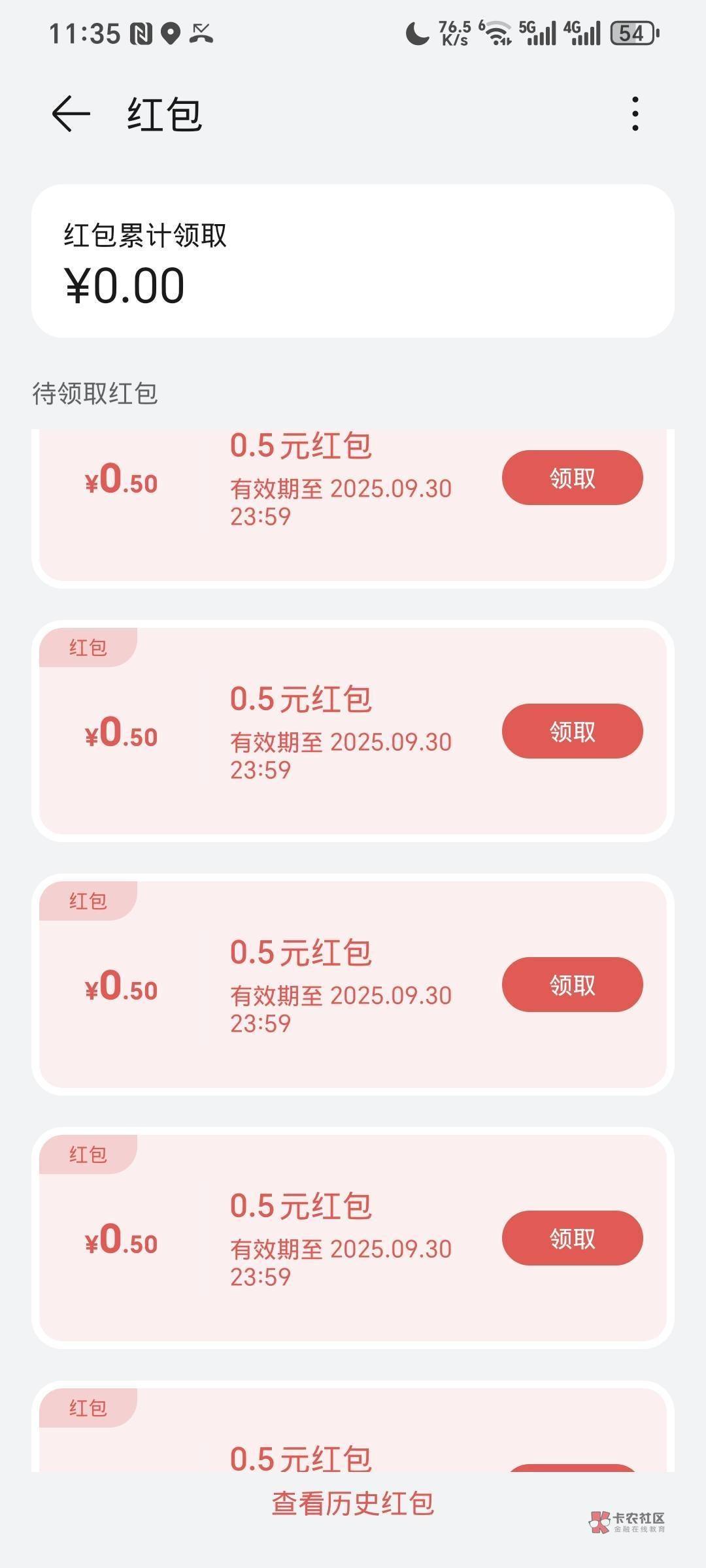This screenshot has width=706, height=1568.
Task: Go back from the 红包 page
Action: click(x=71, y=114)
